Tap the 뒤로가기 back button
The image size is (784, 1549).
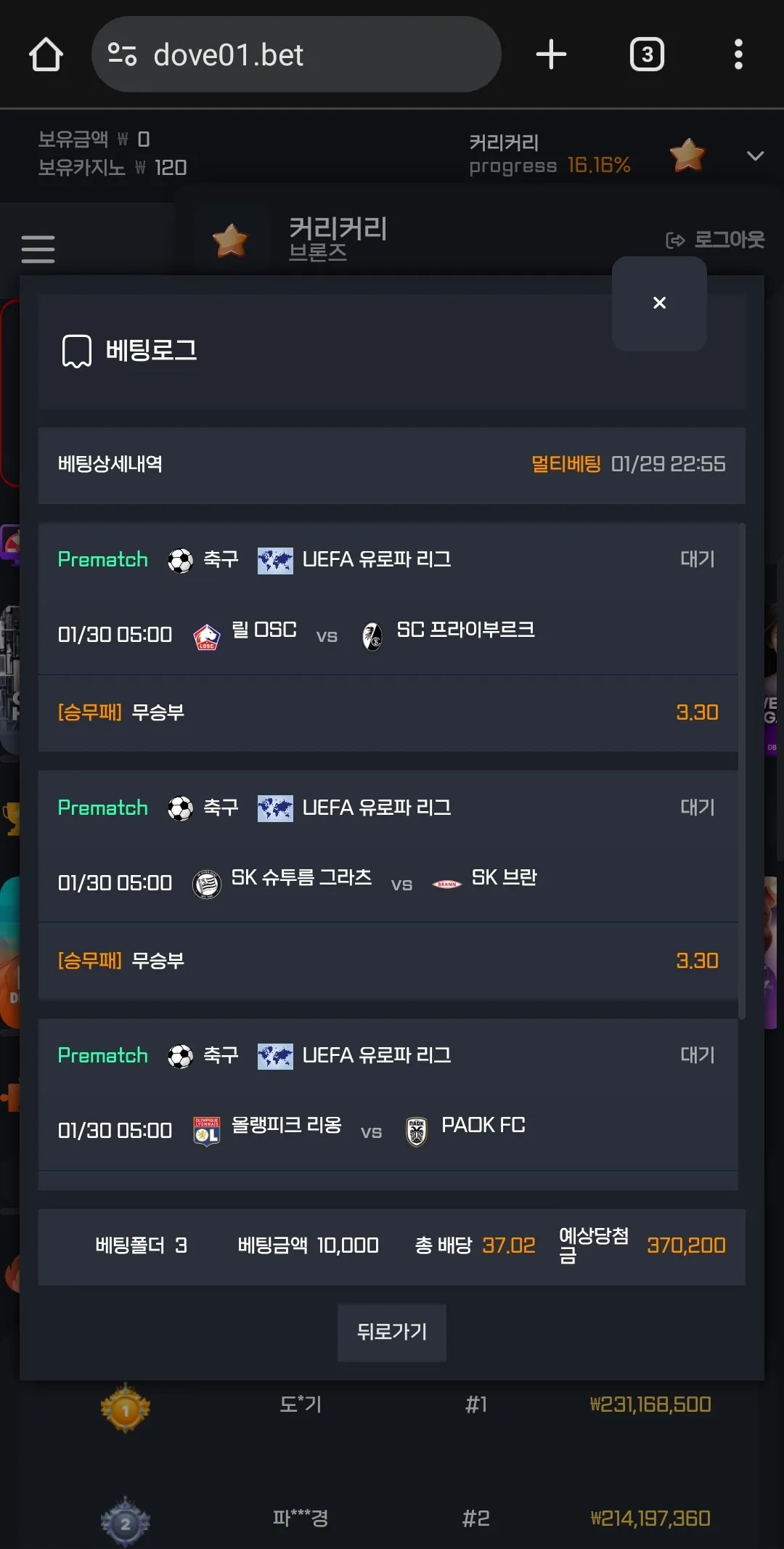pos(392,1332)
